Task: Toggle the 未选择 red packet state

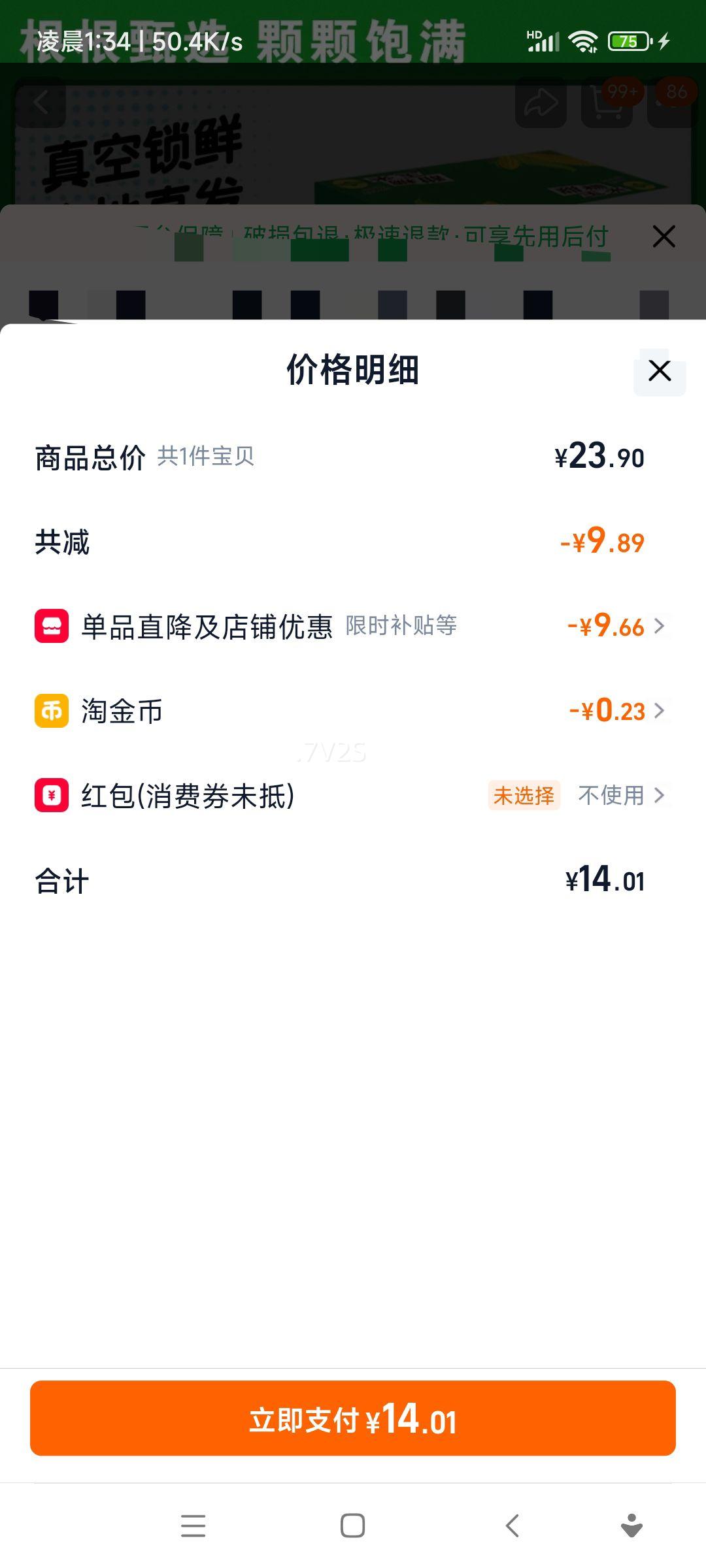Action: [524, 795]
